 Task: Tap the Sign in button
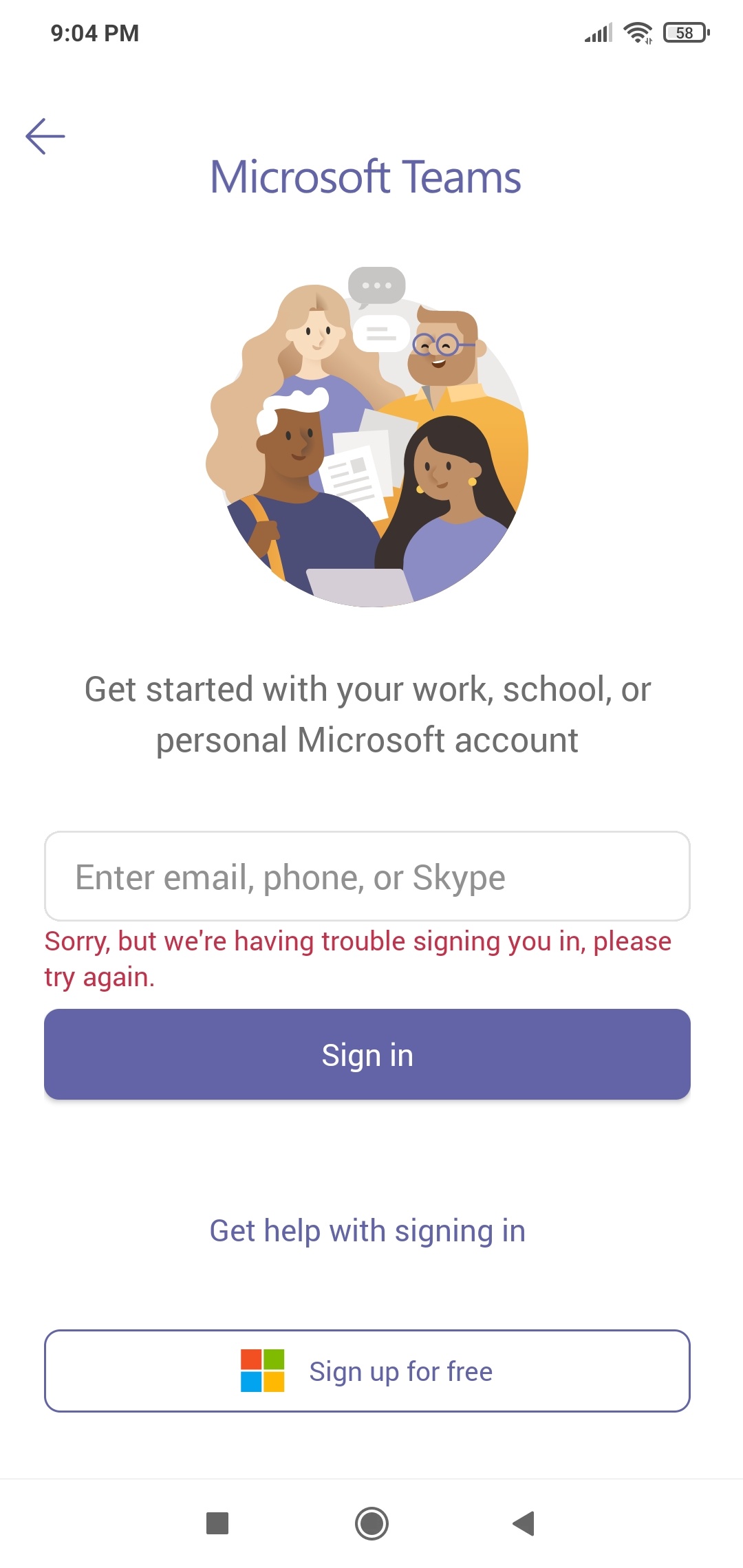click(x=367, y=1054)
